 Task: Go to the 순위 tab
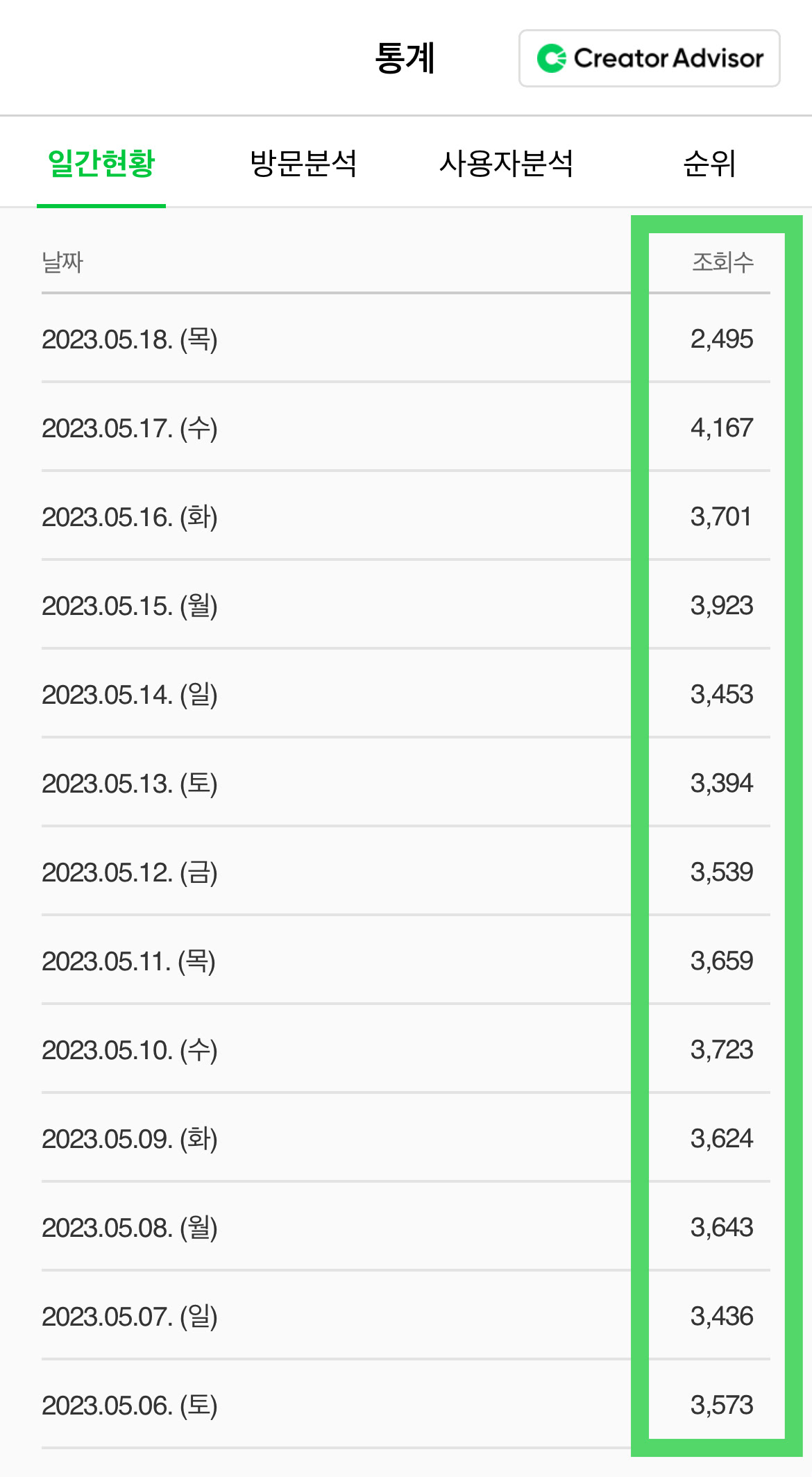(x=709, y=164)
